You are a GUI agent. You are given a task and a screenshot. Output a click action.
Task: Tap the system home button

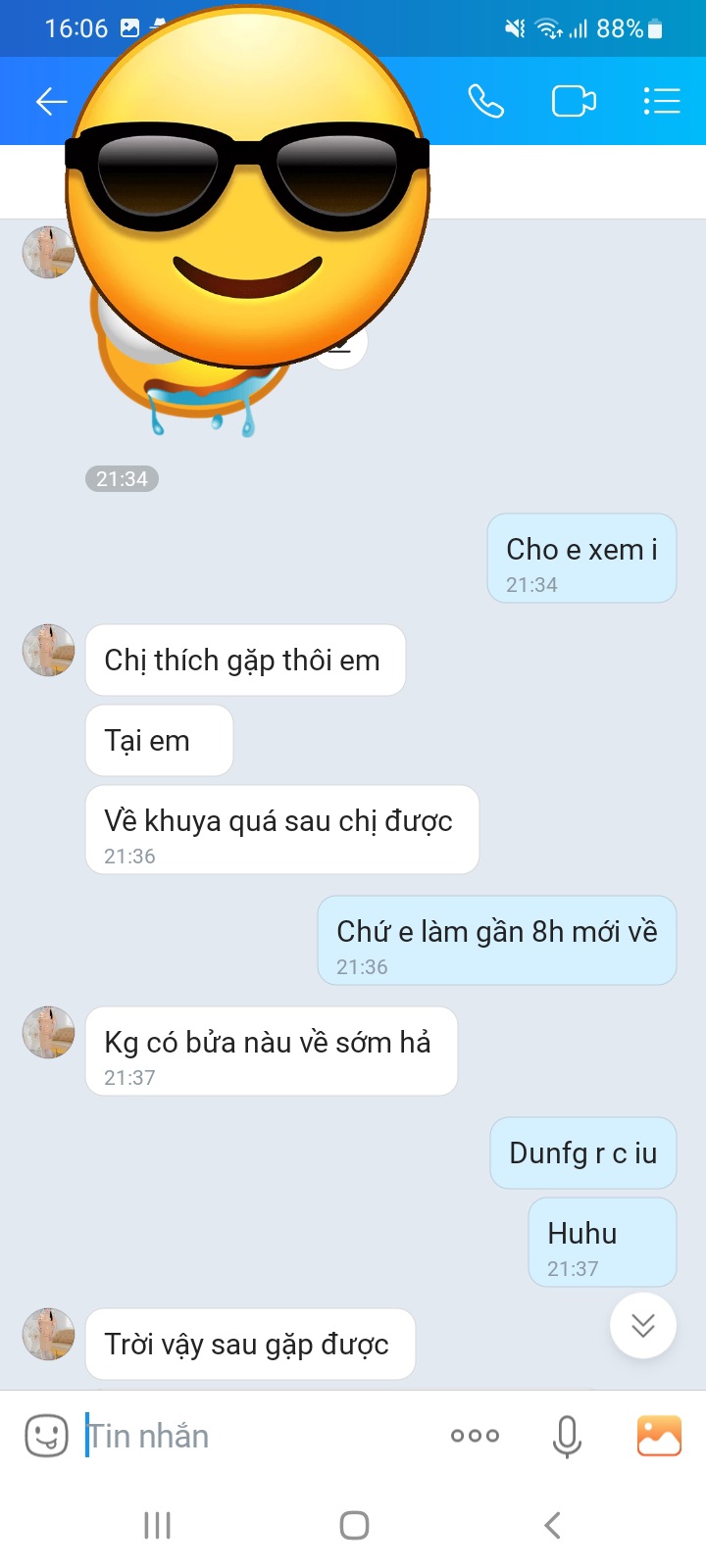[x=354, y=1525]
